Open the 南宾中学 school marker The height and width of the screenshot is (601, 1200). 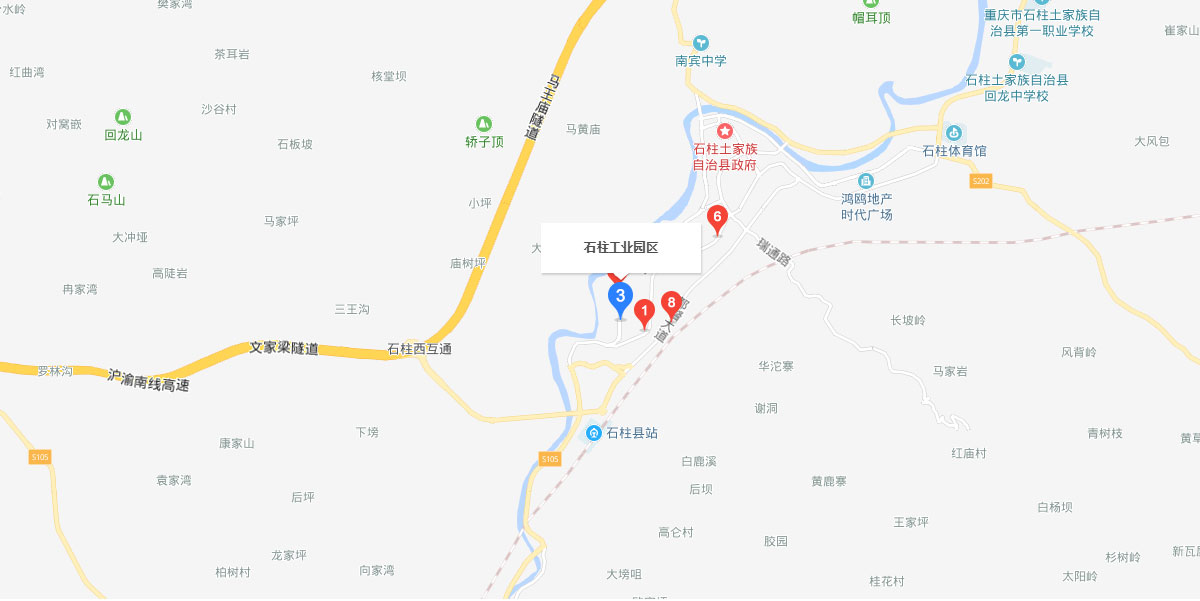click(x=701, y=43)
